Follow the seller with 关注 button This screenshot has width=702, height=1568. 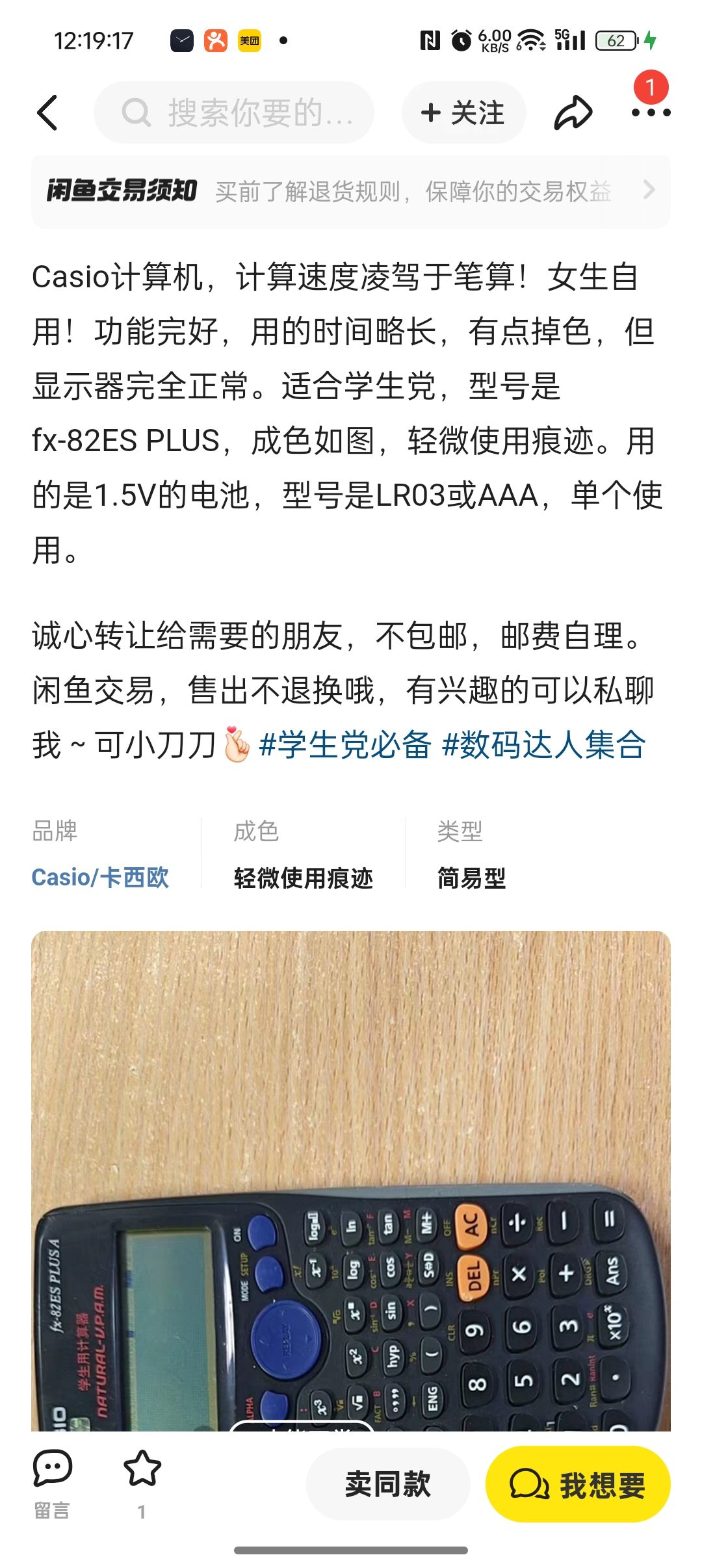tap(463, 112)
